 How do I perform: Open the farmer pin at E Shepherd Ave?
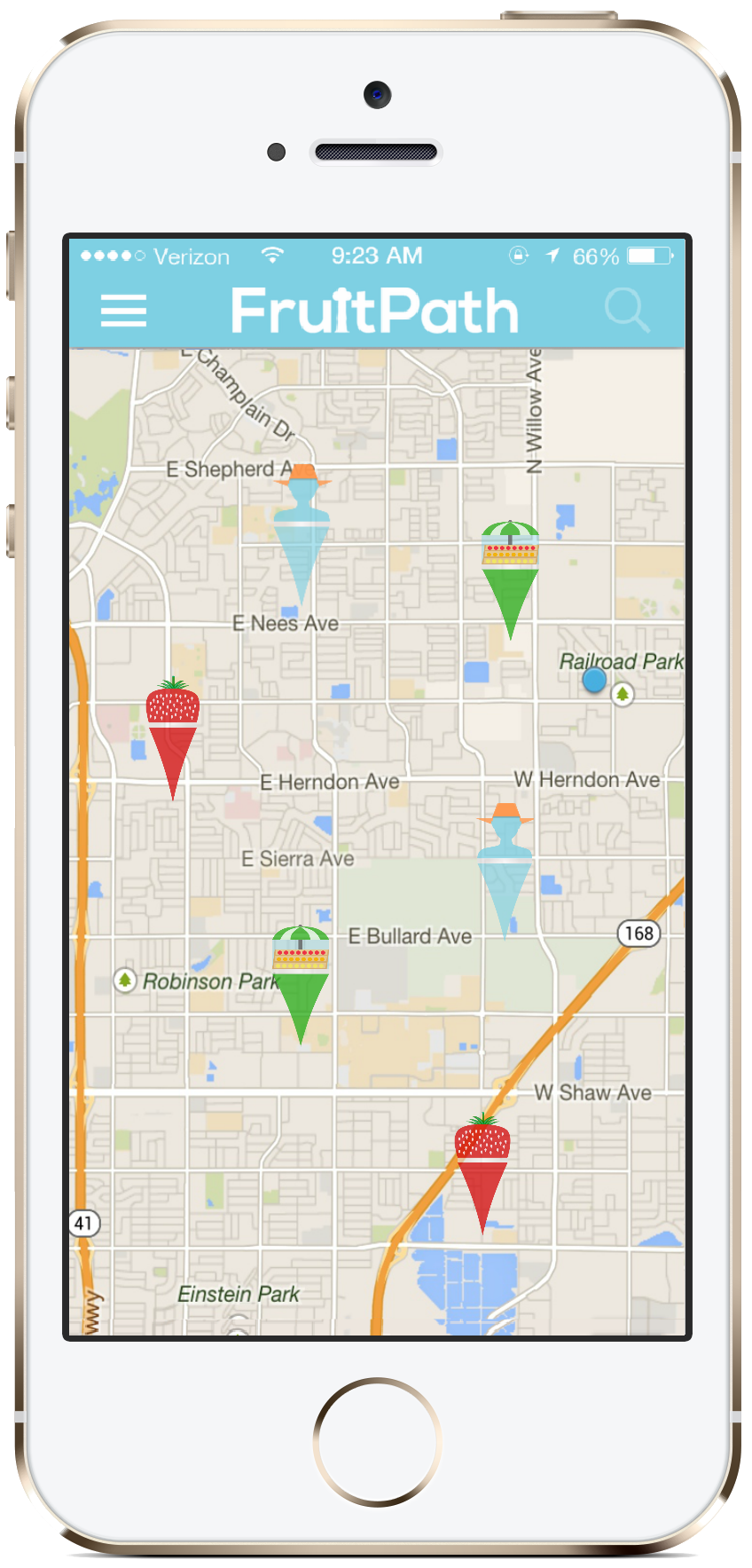(x=302, y=534)
